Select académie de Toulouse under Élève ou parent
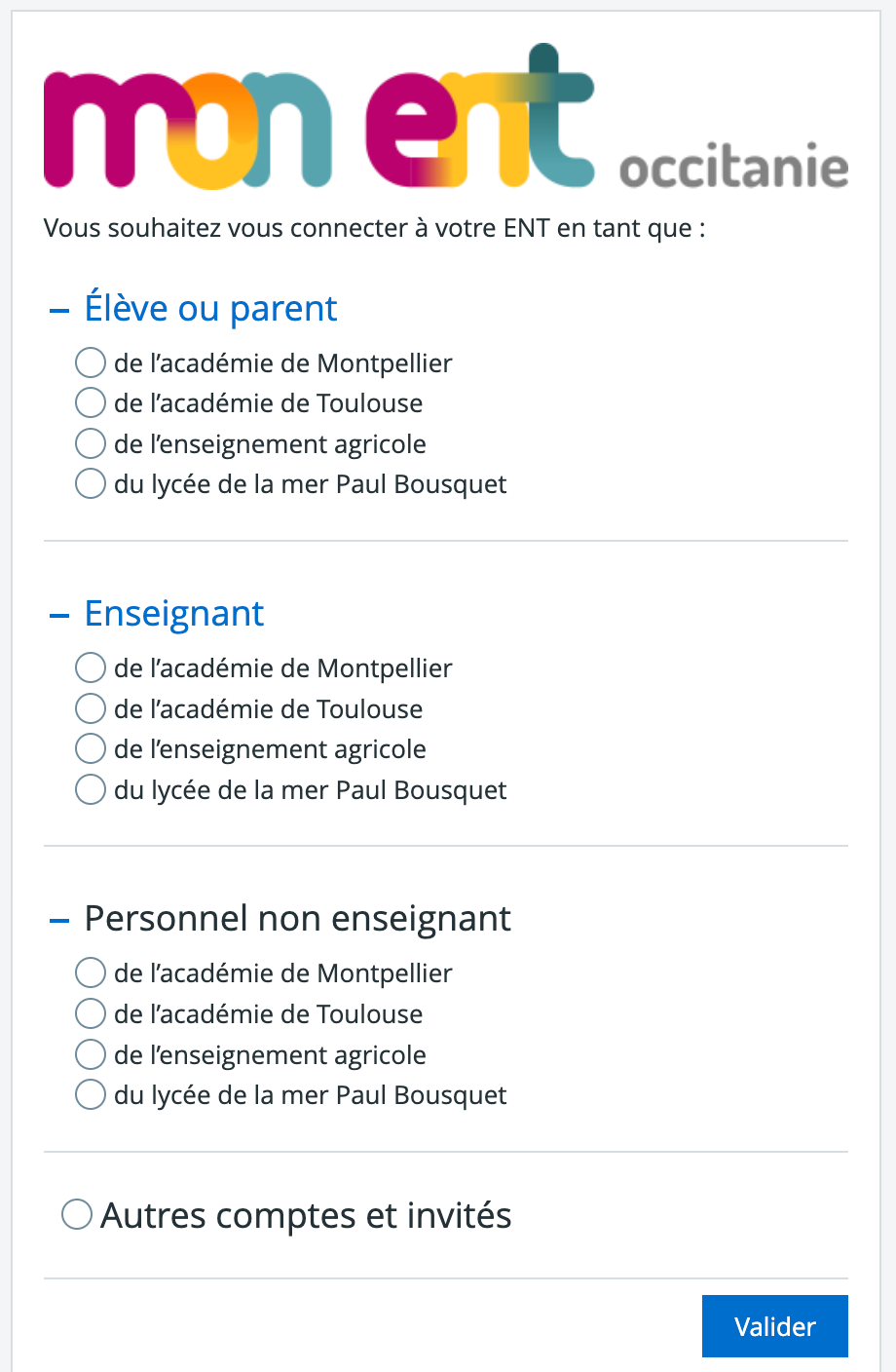This screenshot has height=1372, width=896. [90, 402]
